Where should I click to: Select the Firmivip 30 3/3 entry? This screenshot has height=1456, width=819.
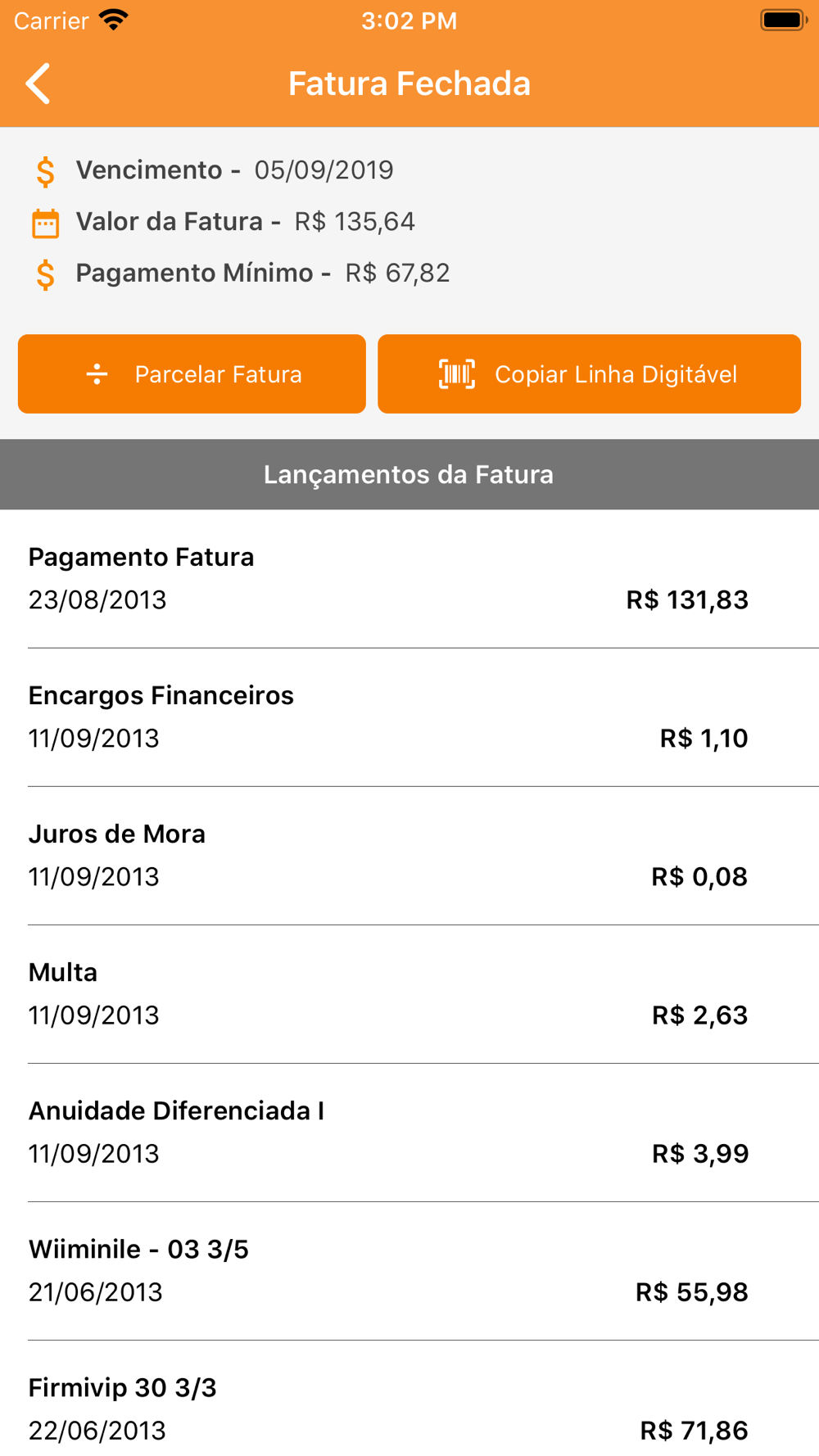click(409, 1399)
